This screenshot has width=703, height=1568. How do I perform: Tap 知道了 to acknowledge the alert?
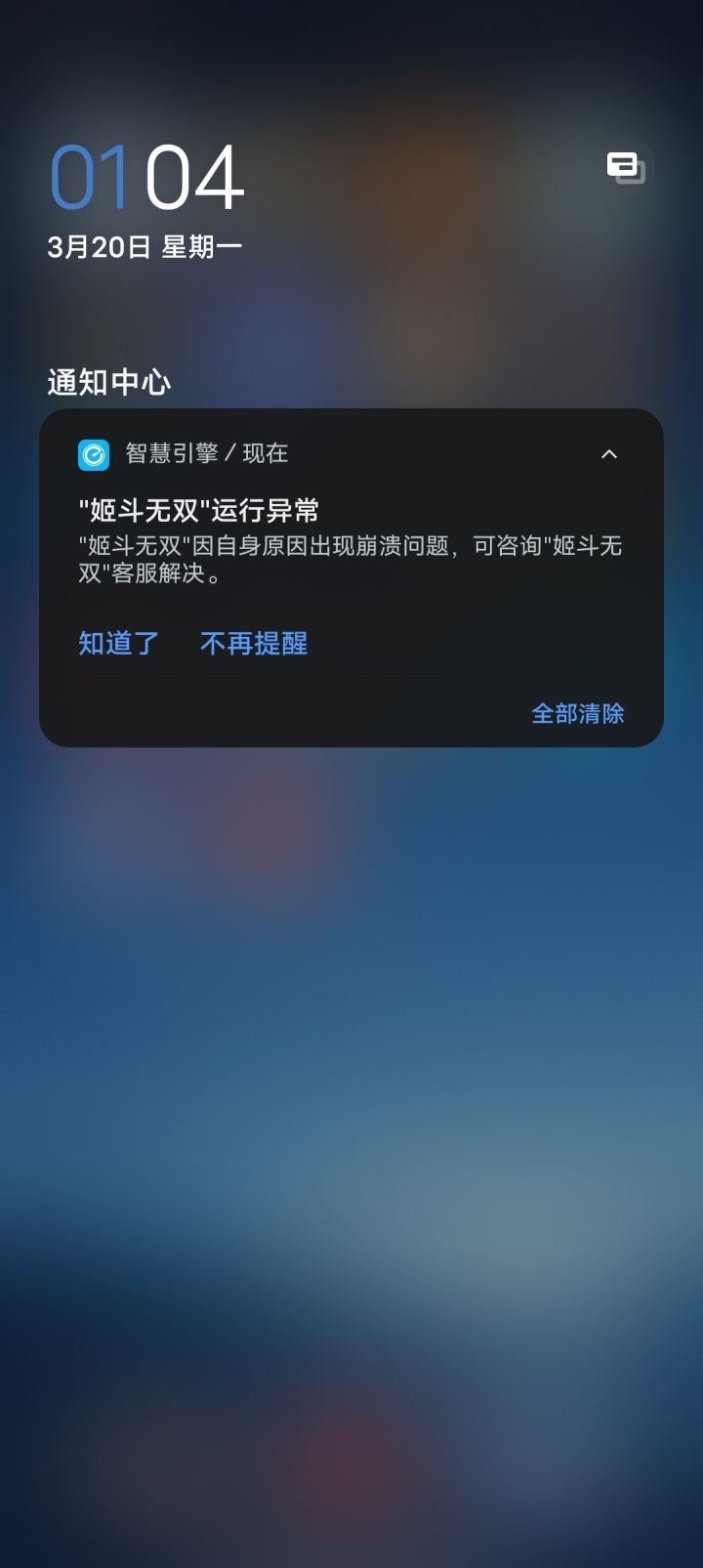(118, 643)
